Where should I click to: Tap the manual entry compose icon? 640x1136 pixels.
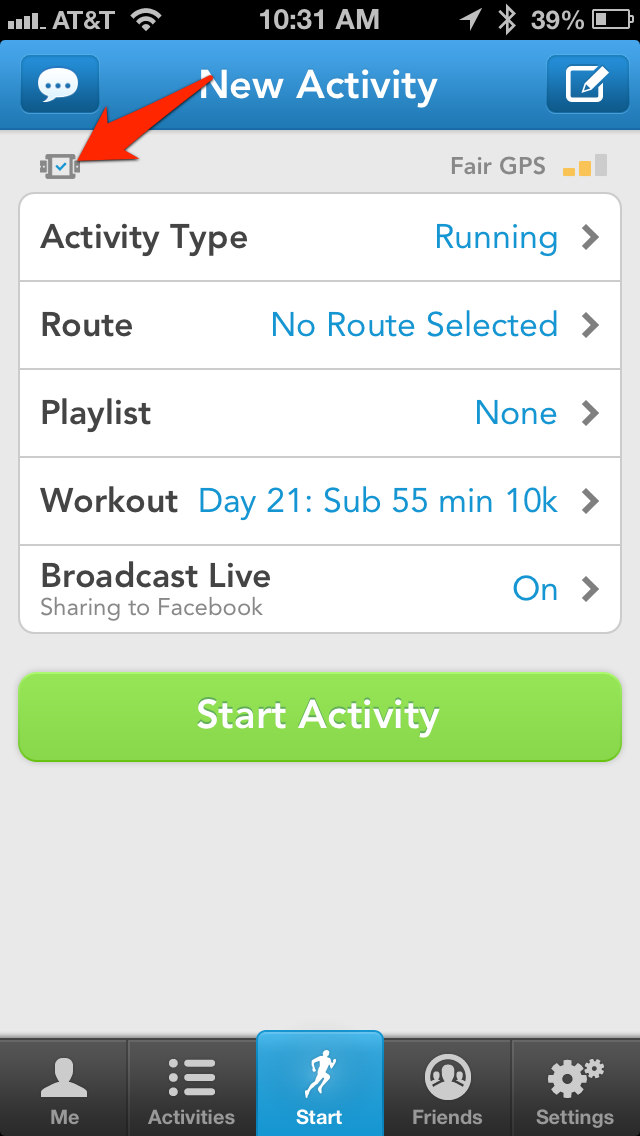[587, 85]
